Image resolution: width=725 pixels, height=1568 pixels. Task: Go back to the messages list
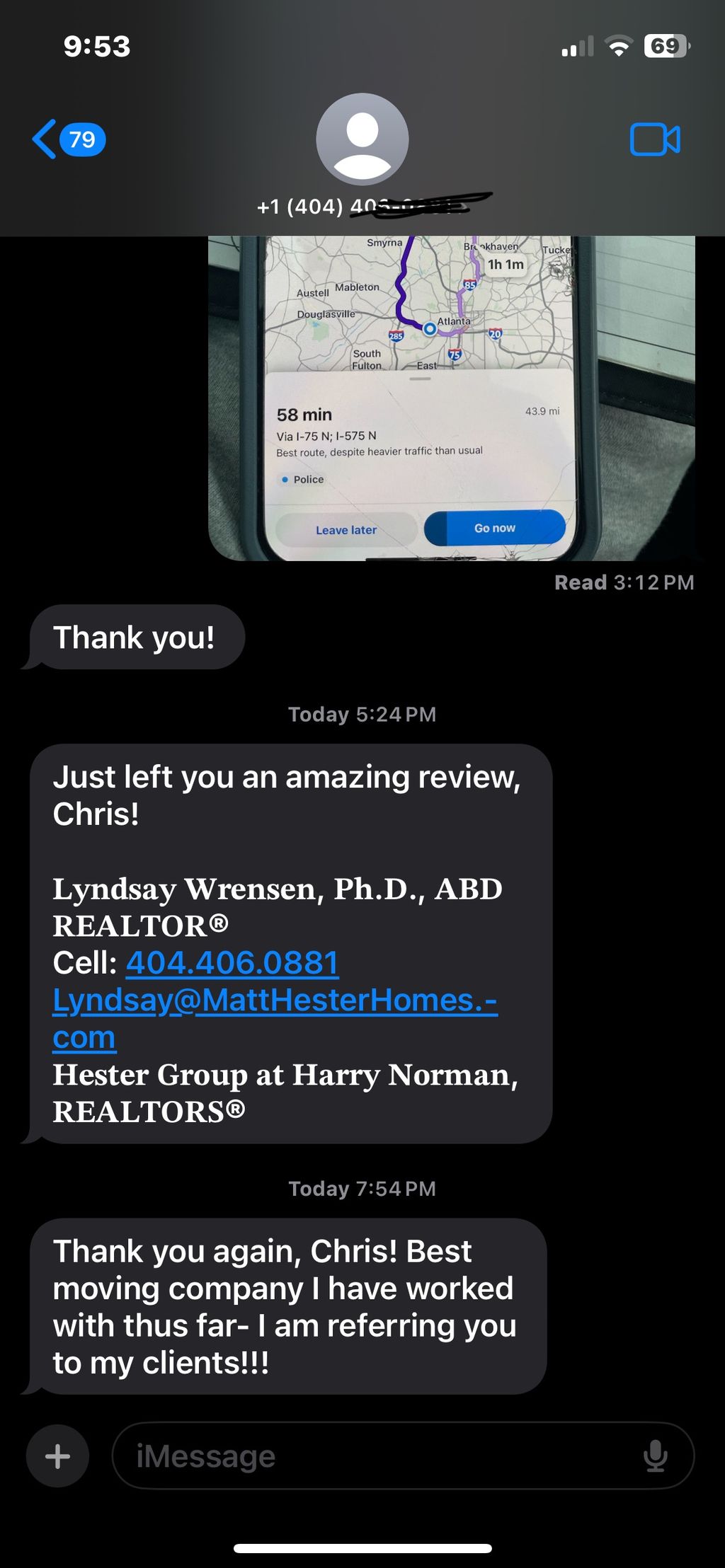(x=67, y=139)
